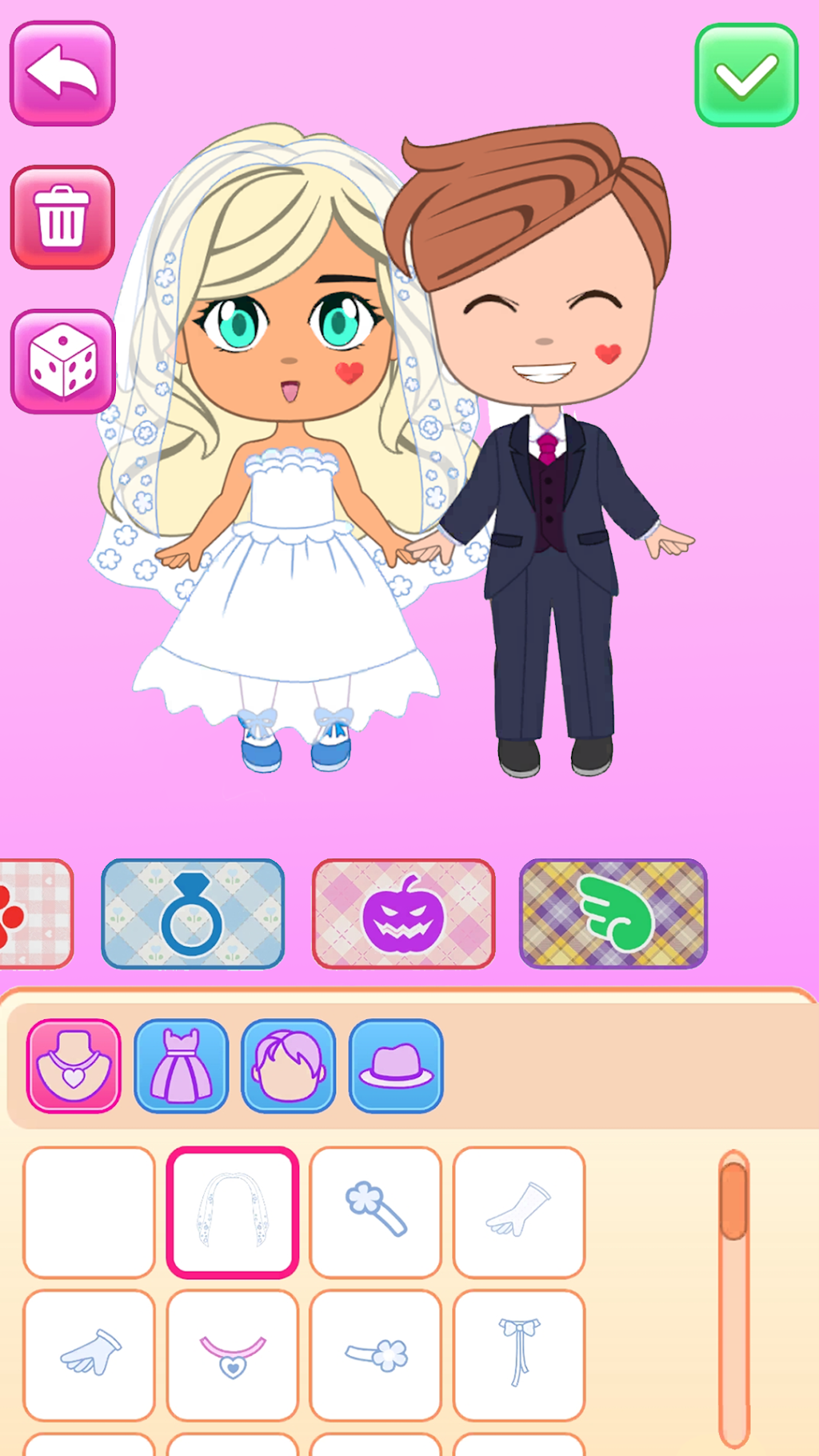Open the necklace accessories category
Screen dimensions: 819x1456
click(x=74, y=1066)
